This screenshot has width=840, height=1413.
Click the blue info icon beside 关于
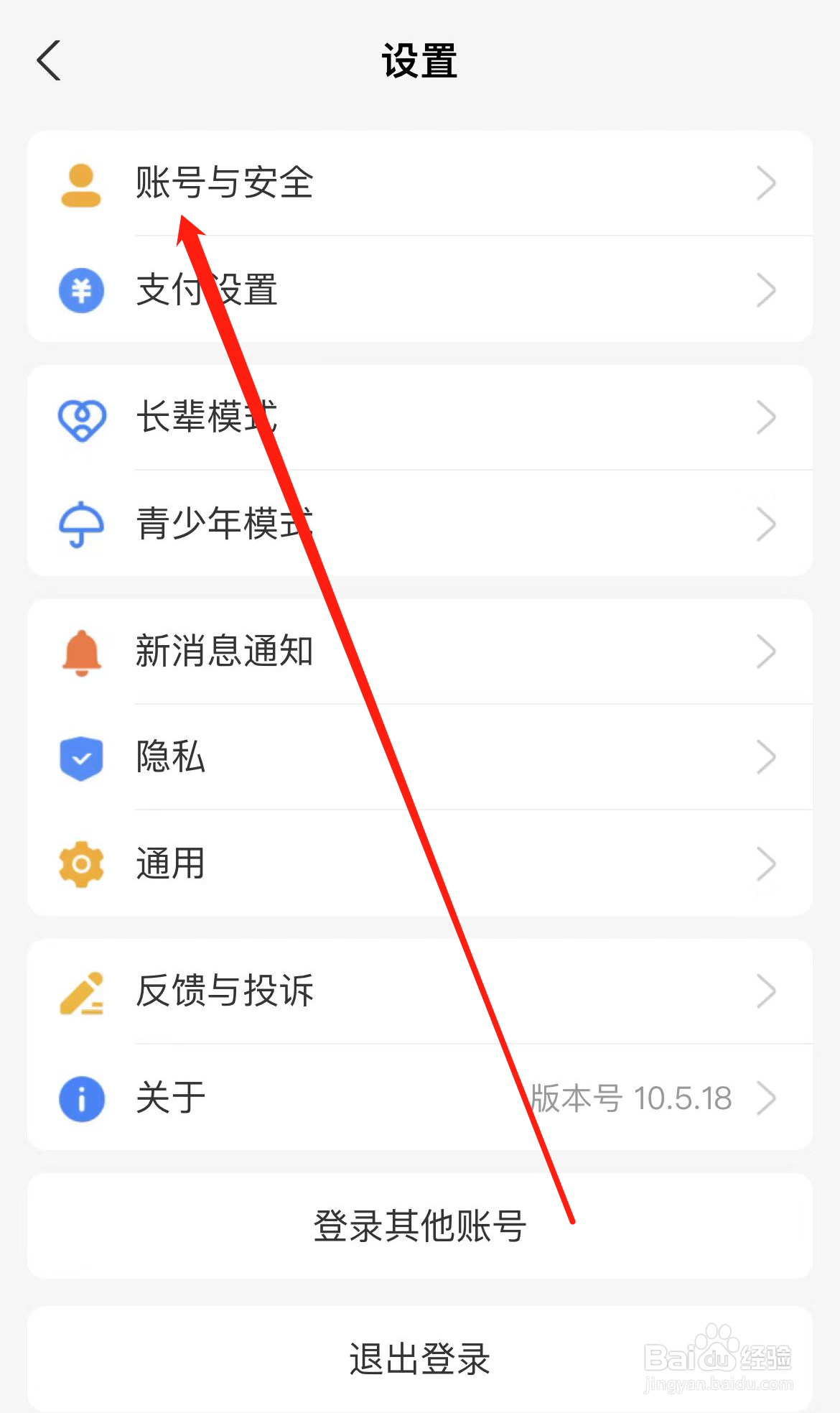click(x=81, y=1098)
